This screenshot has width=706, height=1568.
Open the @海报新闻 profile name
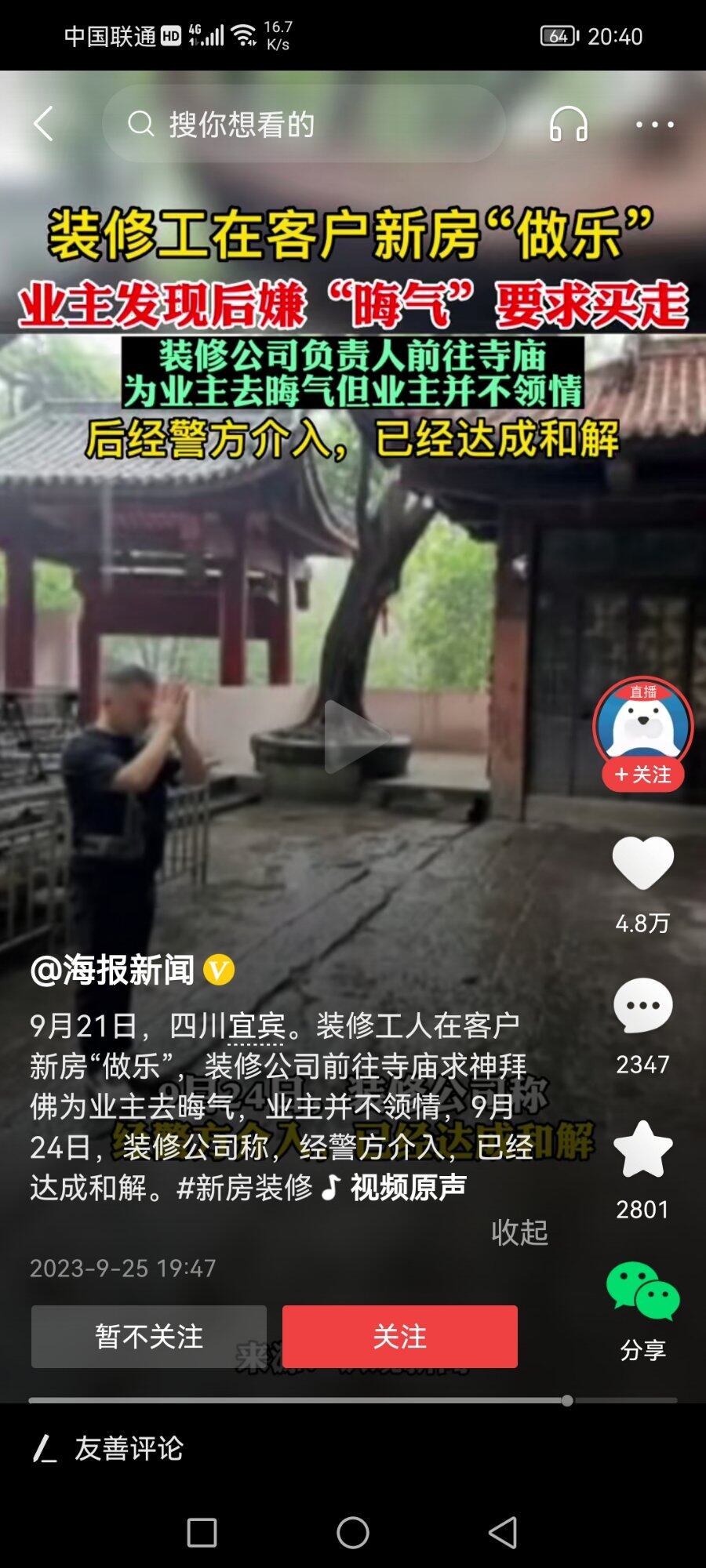[x=112, y=970]
